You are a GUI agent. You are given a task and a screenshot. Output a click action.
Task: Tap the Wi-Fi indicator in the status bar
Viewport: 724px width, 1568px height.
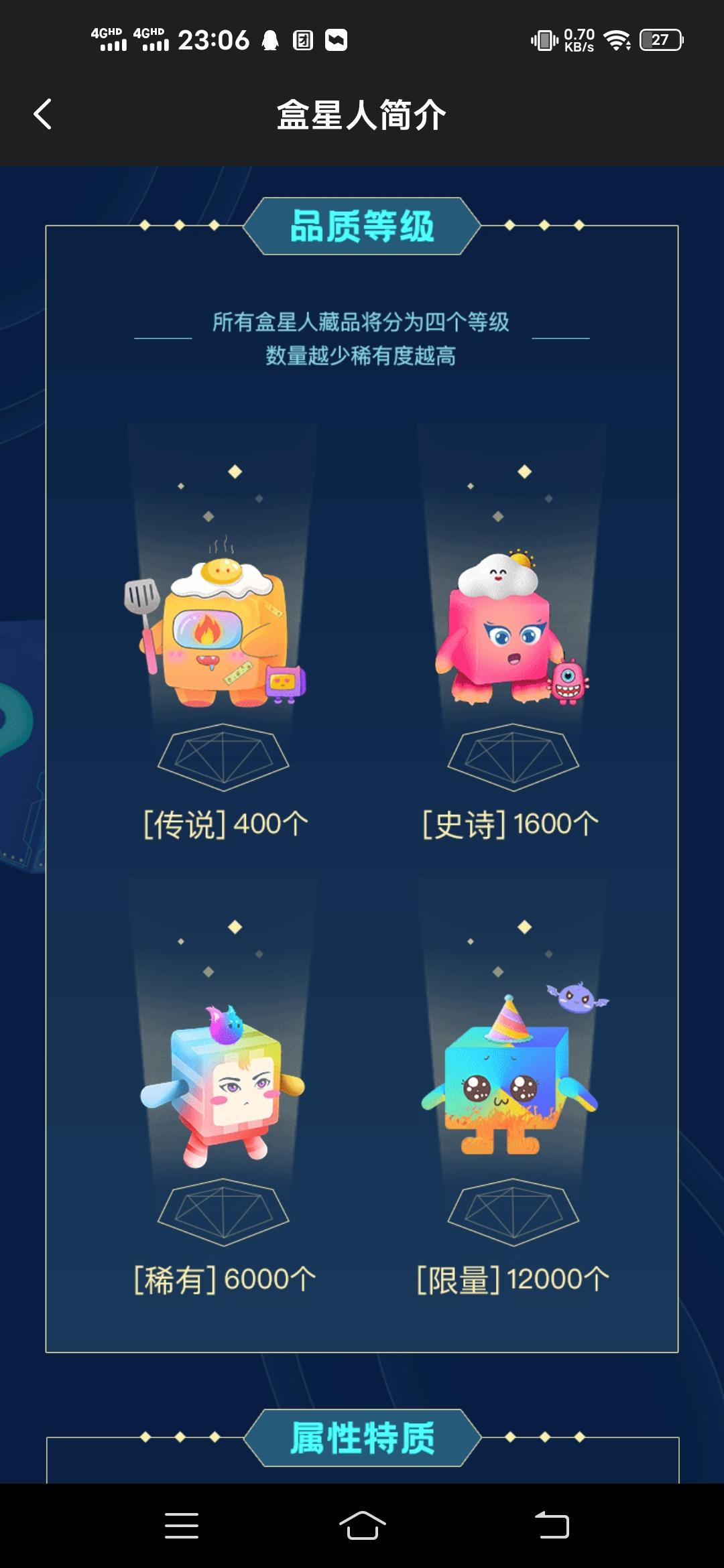click(620, 40)
